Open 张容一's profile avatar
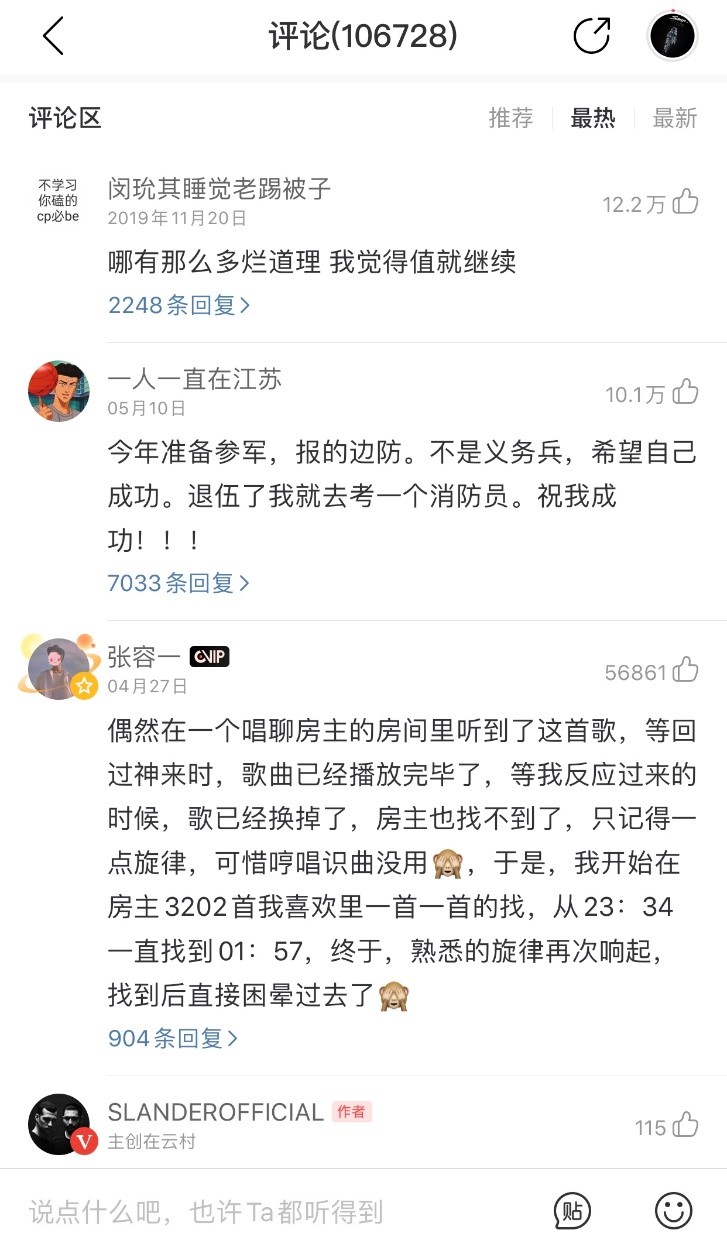Viewport: 727px width, 1254px height. pyautogui.click(x=59, y=669)
